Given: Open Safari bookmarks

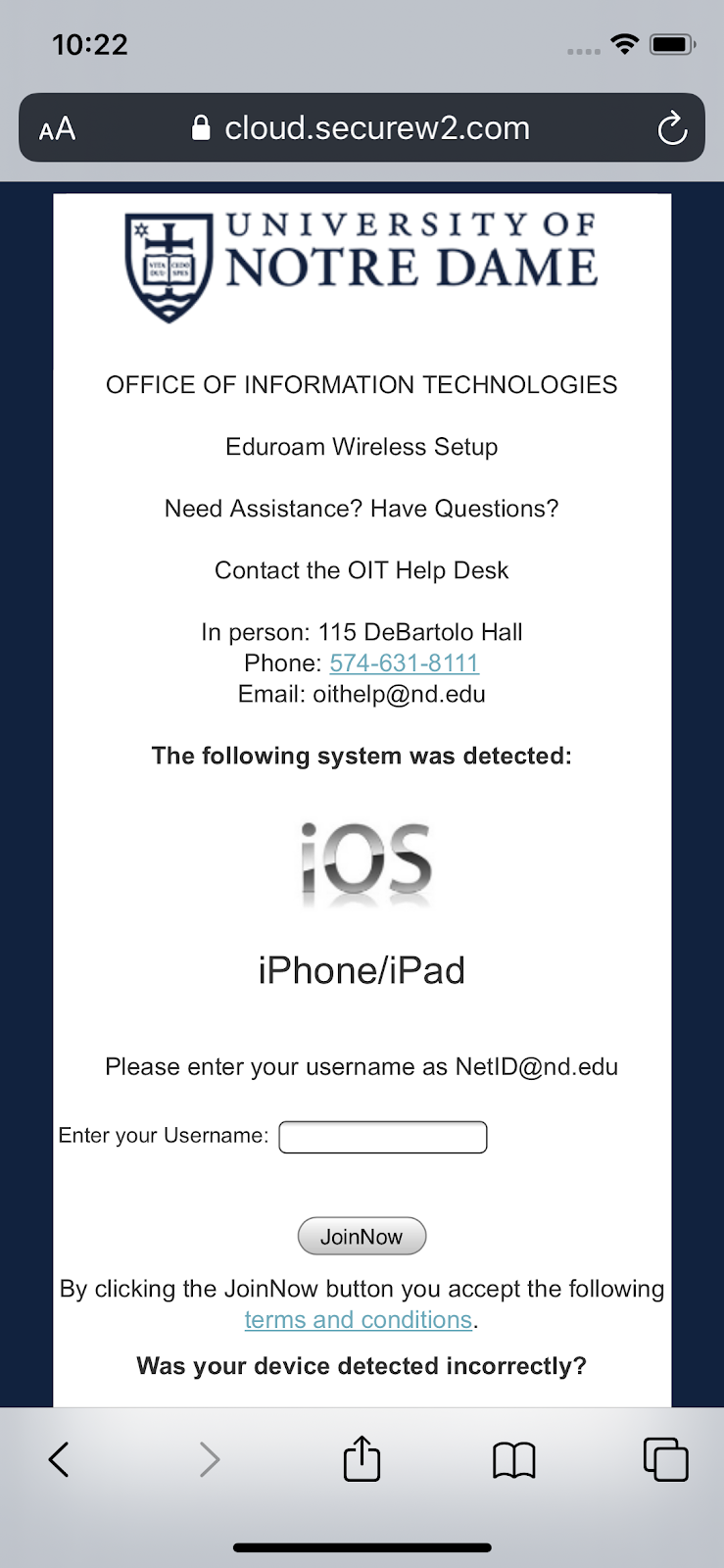Looking at the screenshot, I should (513, 1460).
